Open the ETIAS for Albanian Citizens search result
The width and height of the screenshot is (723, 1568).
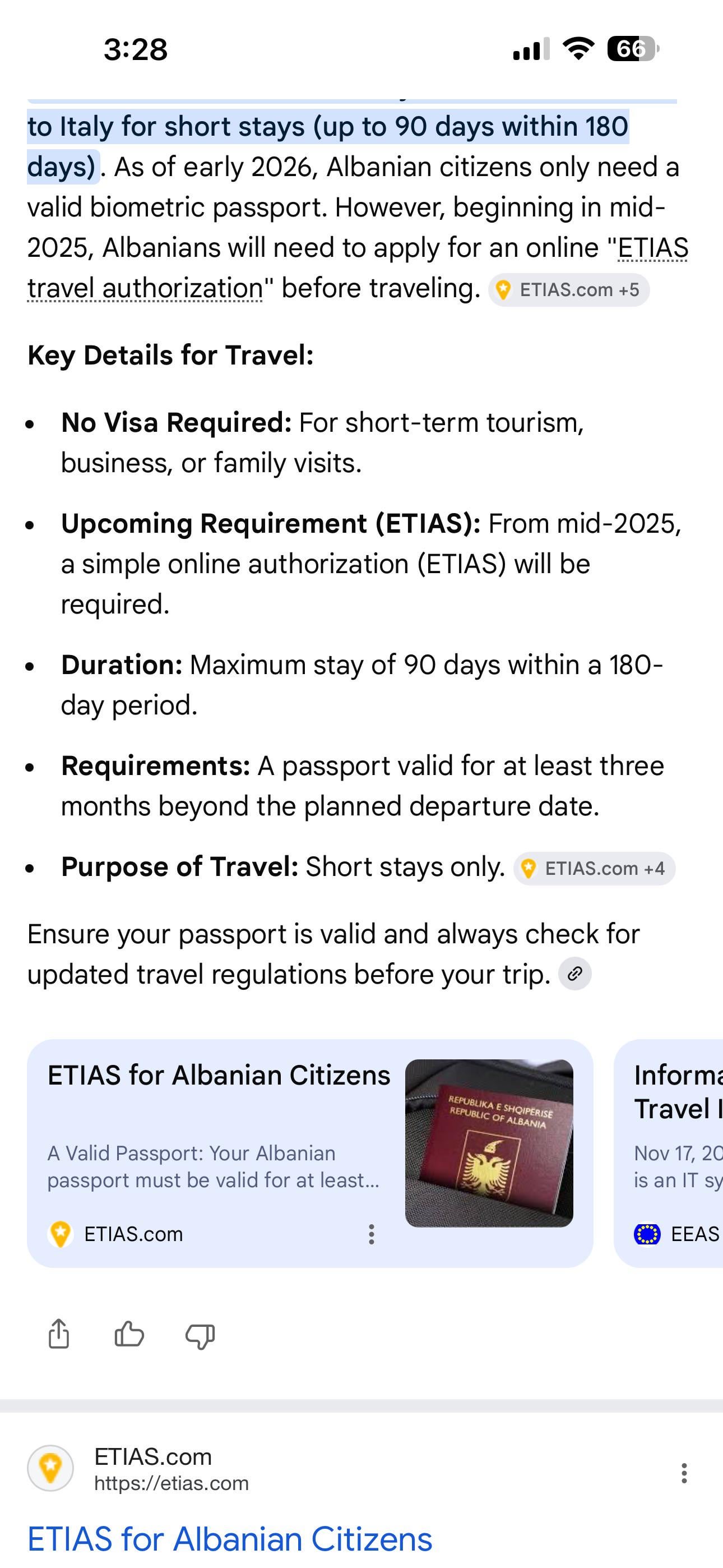point(230,1539)
